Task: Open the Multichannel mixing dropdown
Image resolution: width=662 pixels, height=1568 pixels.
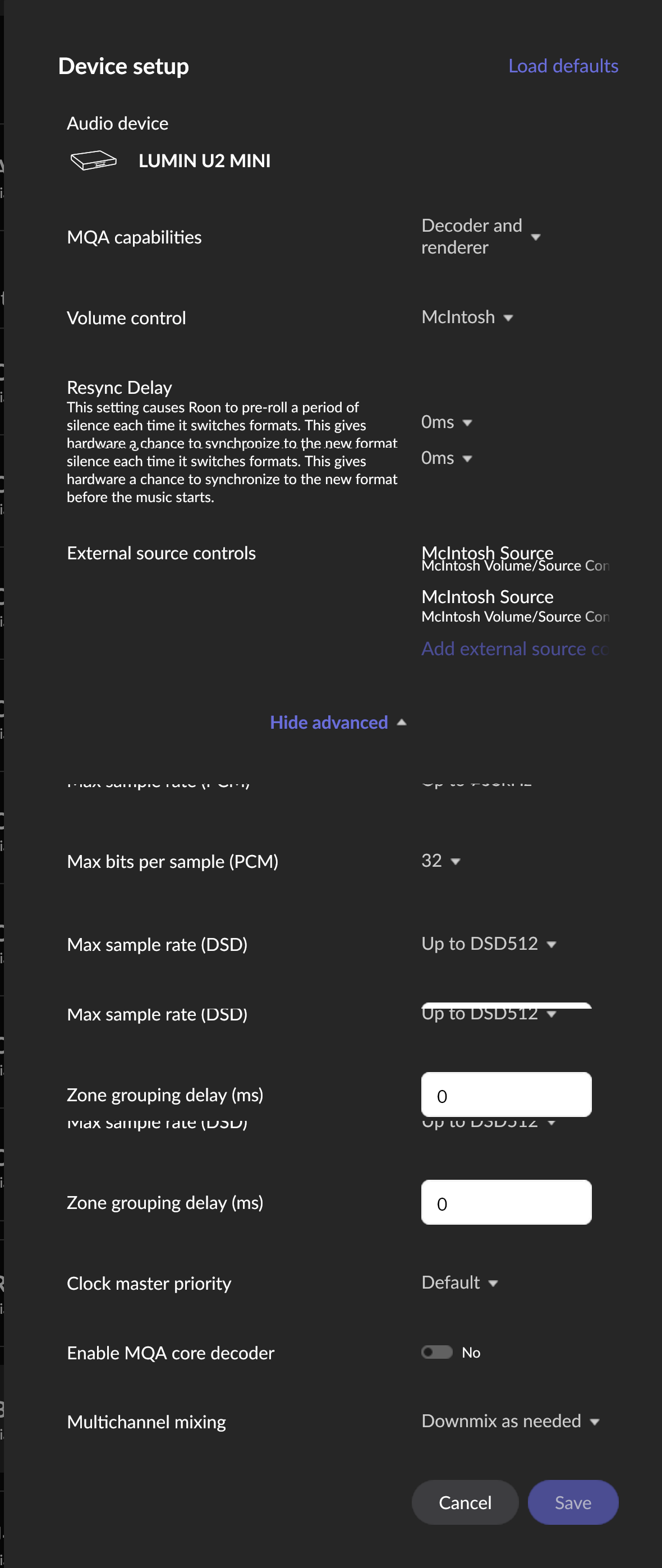Action: 510,1422
